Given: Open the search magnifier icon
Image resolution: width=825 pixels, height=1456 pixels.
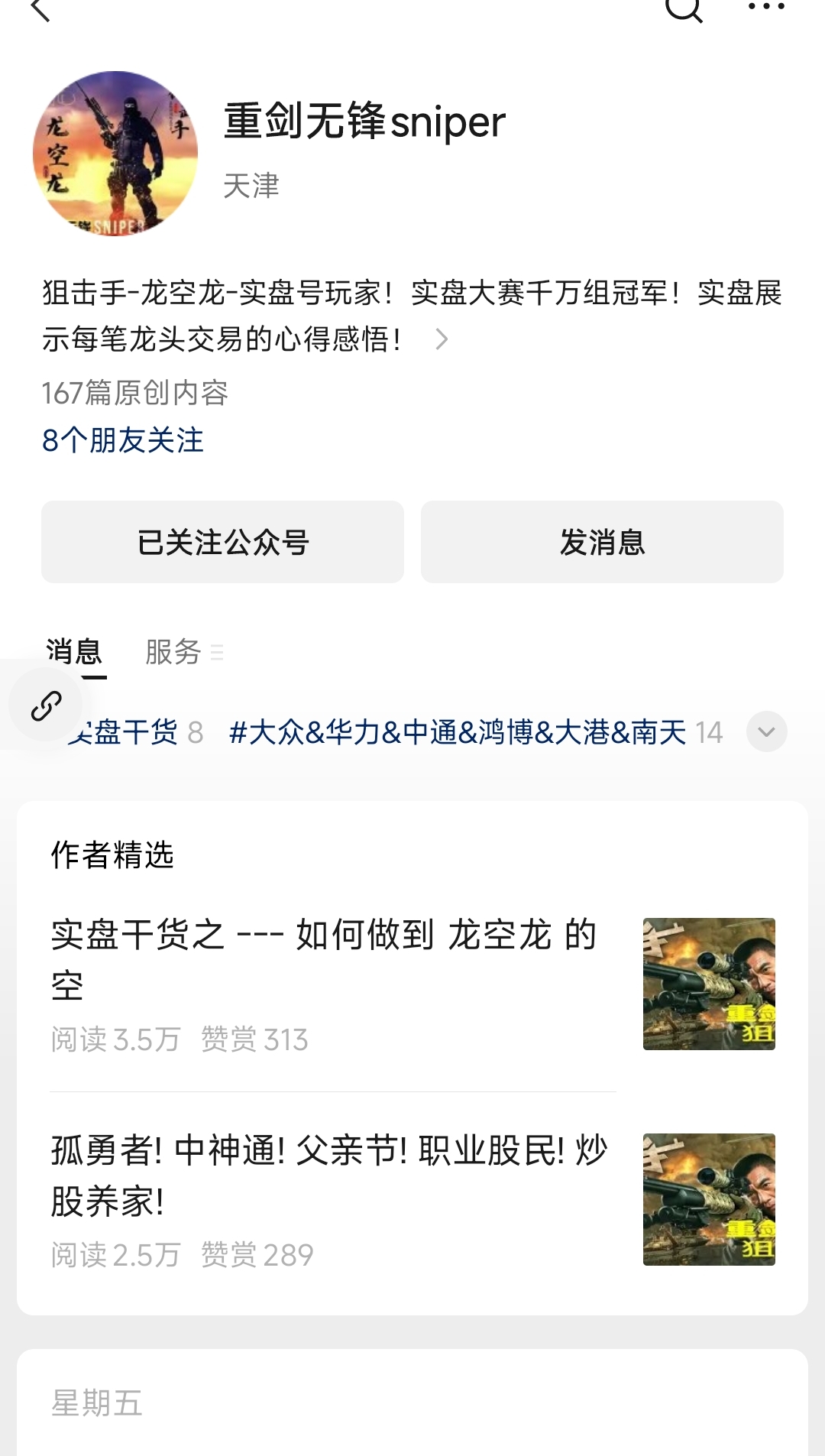Looking at the screenshot, I should 683,9.
